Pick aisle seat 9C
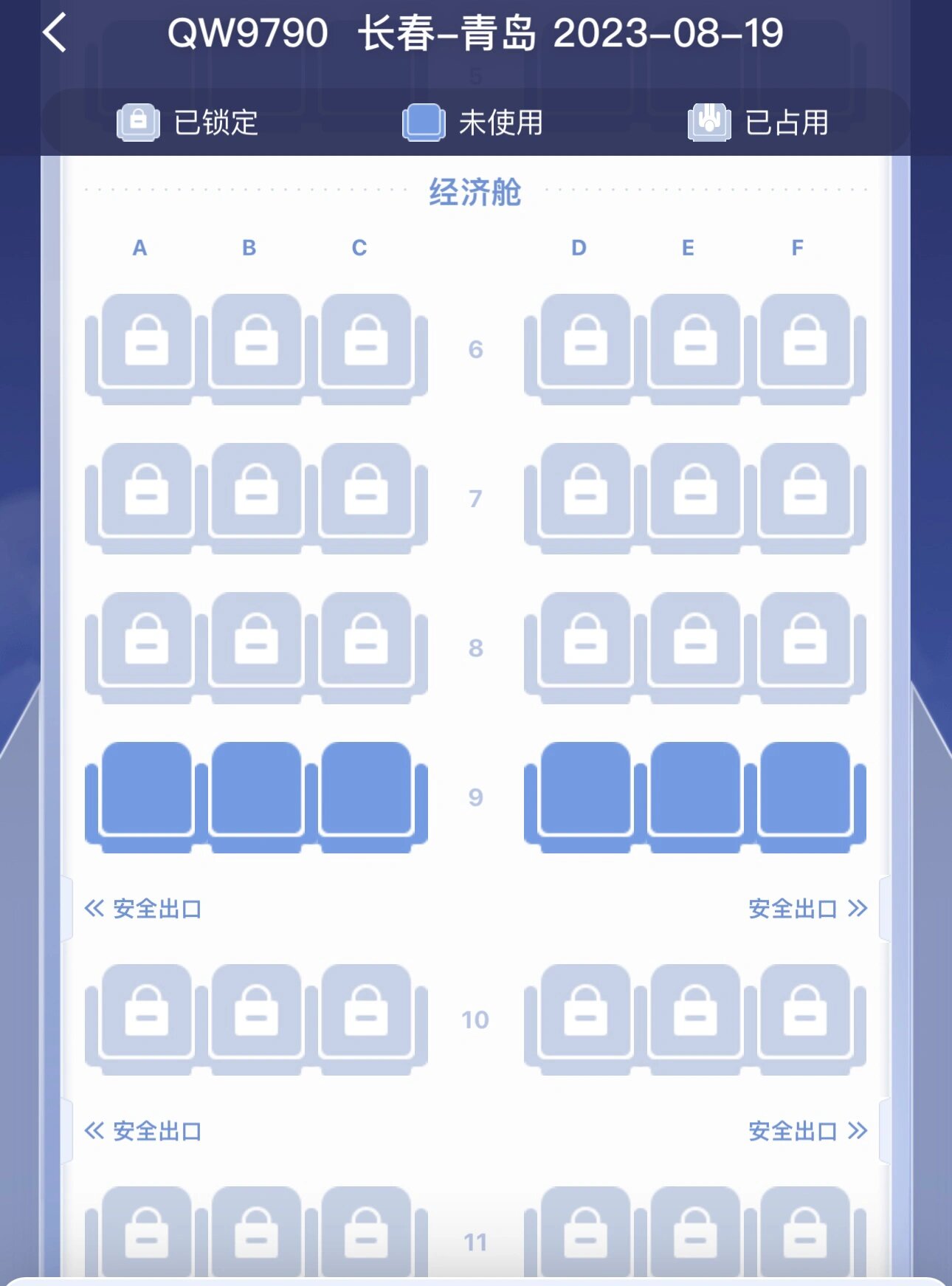952x1286 pixels. (366, 791)
